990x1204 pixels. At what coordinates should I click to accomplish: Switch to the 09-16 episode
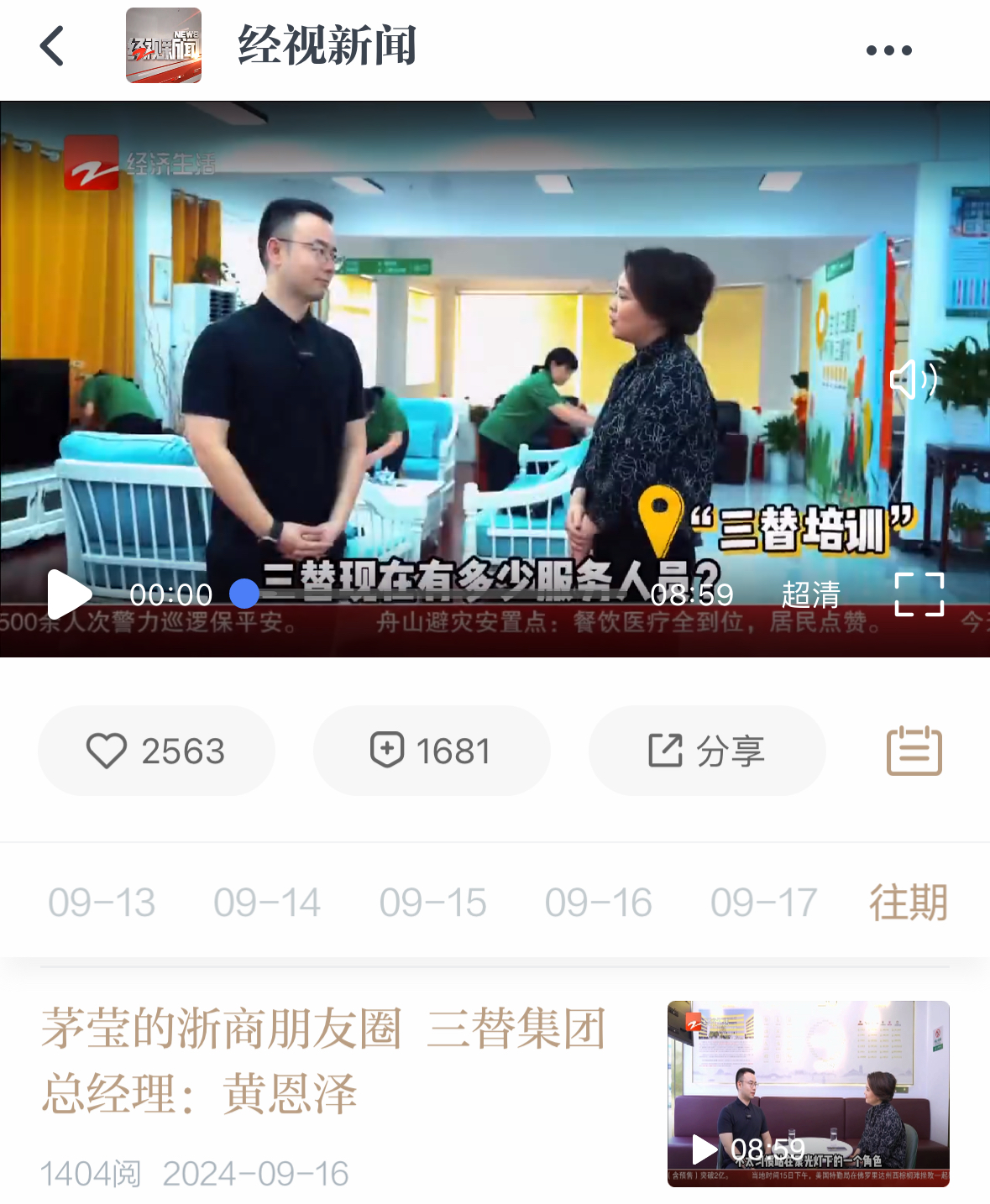(598, 903)
